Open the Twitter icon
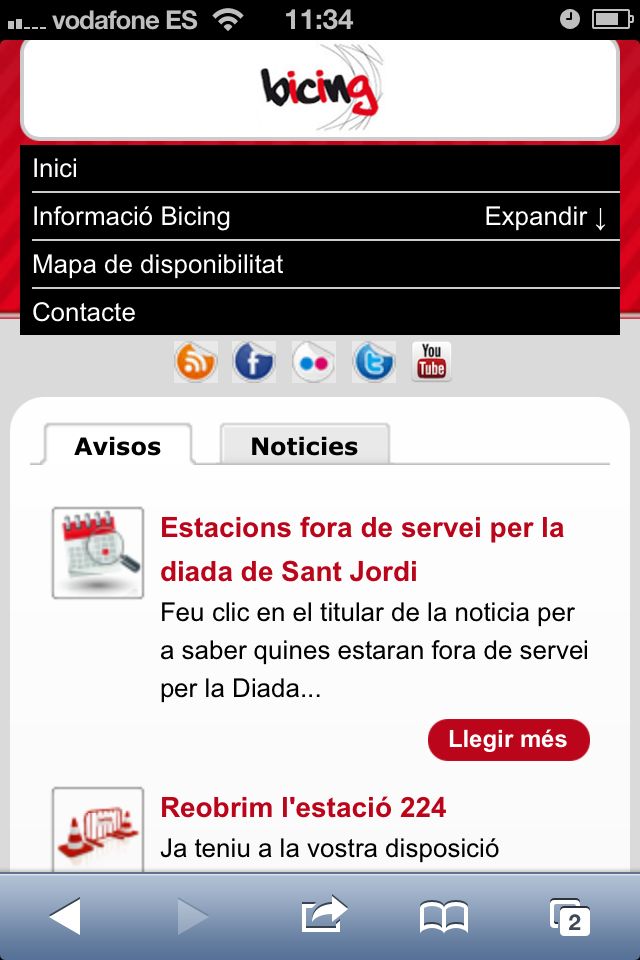Image resolution: width=640 pixels, height=960 pixels. click(x=373, y=362)
